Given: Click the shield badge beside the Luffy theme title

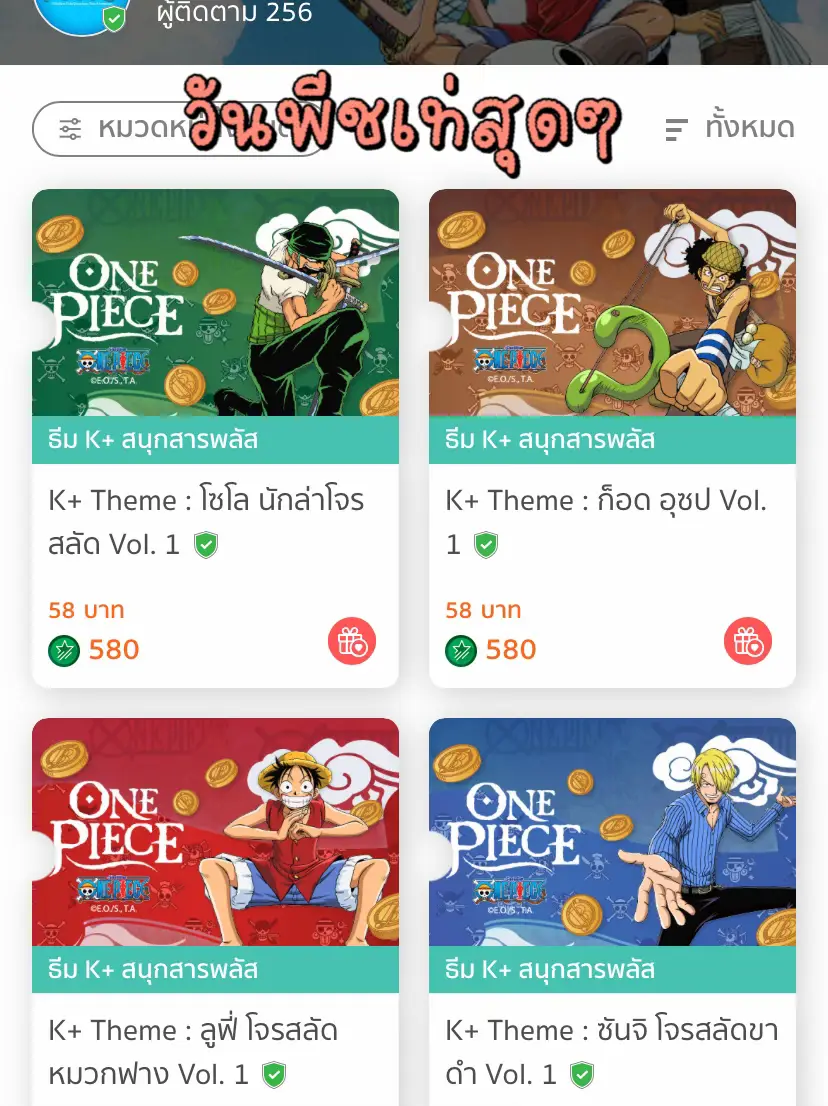Looking at the screenshot, I should click(276, 1074).
